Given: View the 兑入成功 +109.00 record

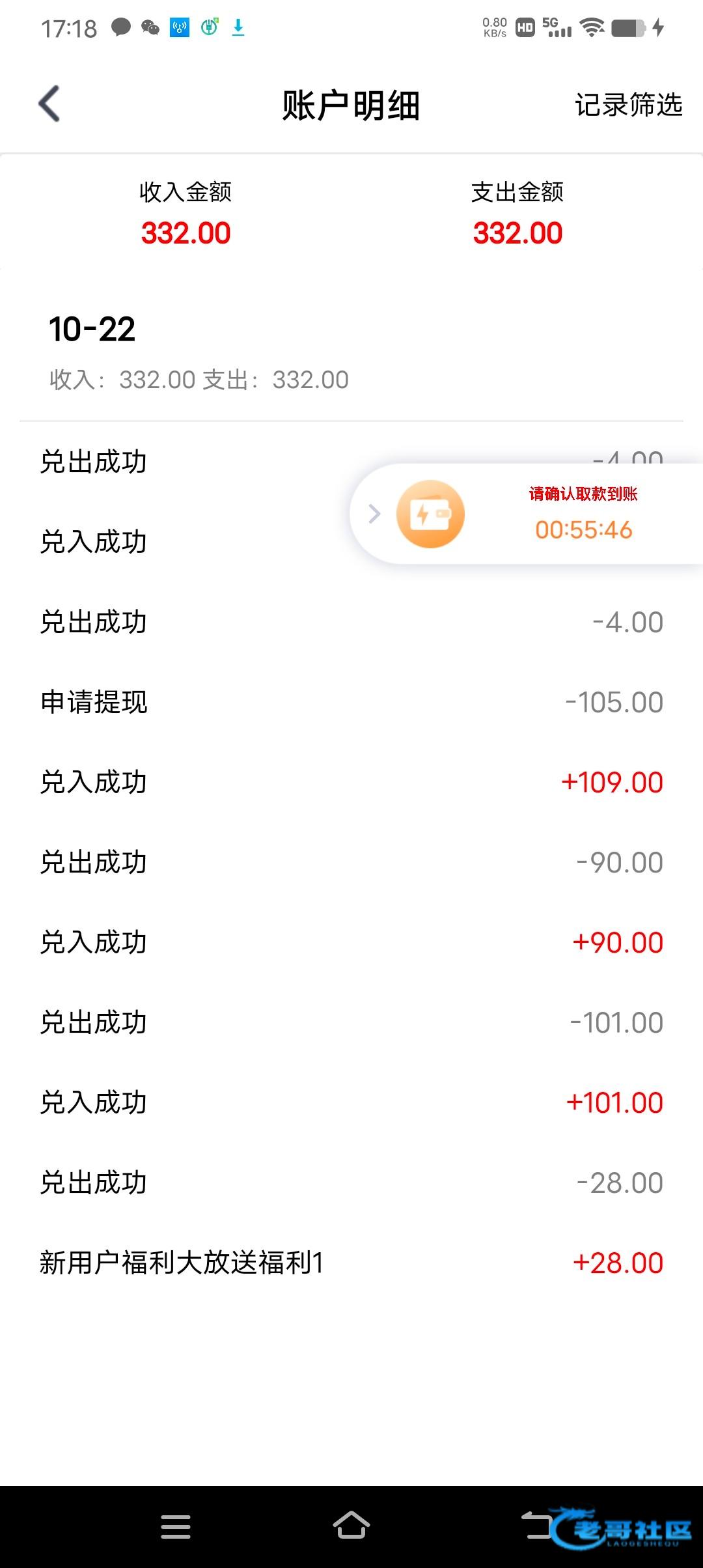Looking at the screenshot, I should (351, 782).
